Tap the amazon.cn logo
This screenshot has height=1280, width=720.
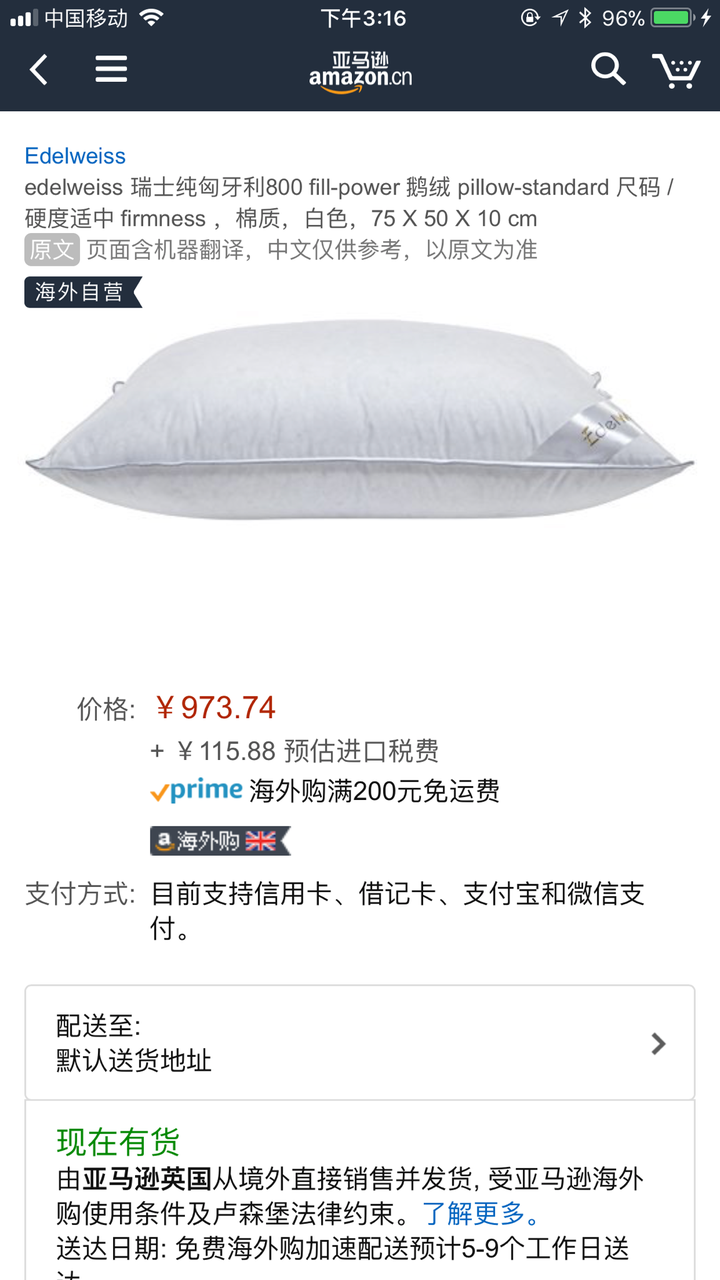coord(360,70)
